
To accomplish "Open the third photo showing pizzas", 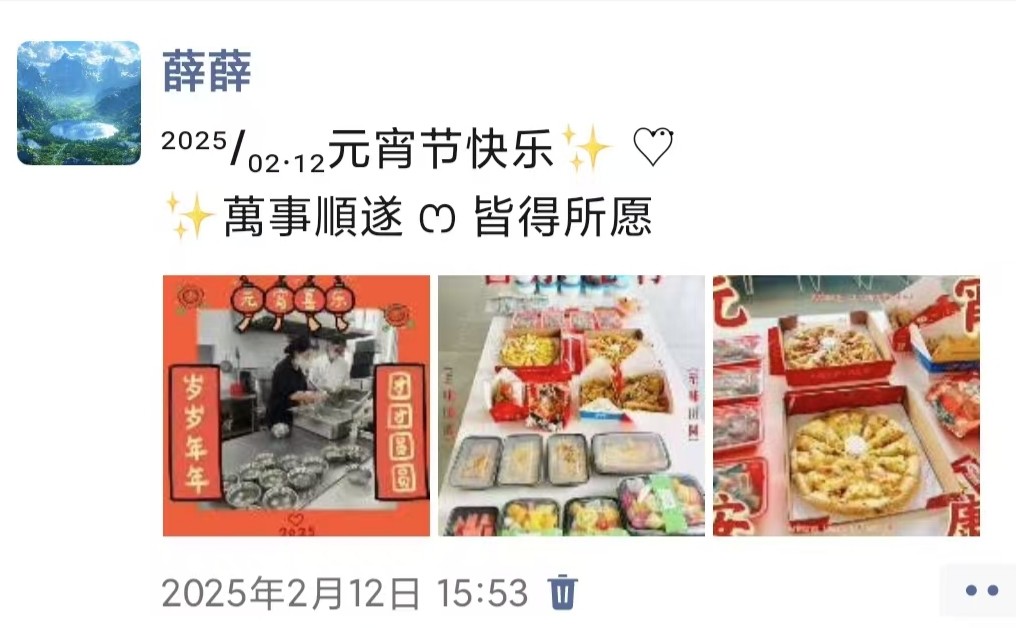I will [x=846, y=405].
